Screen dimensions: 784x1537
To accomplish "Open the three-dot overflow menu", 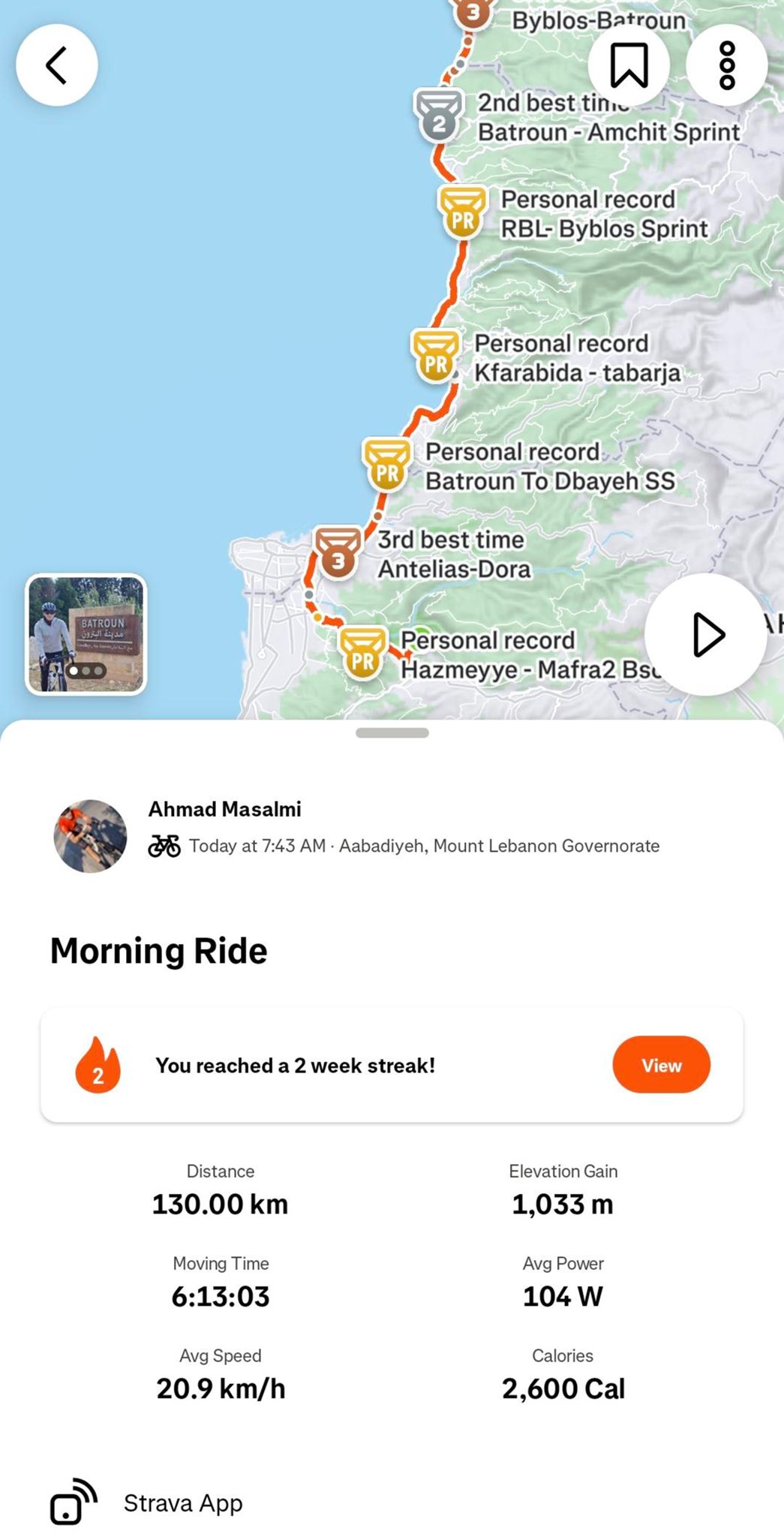I will 726,65.
